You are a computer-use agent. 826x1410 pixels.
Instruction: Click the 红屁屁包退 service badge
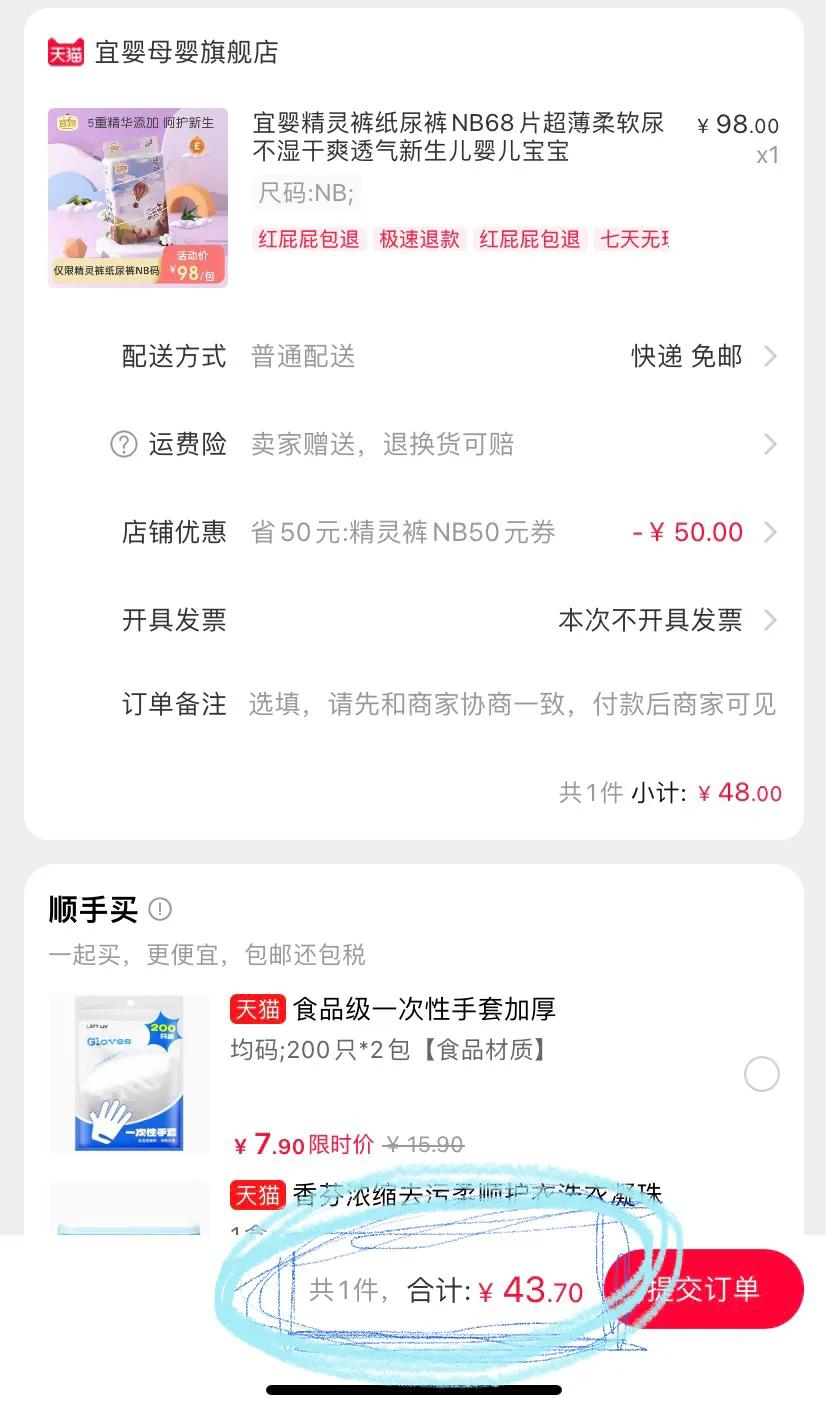point(309,240)
